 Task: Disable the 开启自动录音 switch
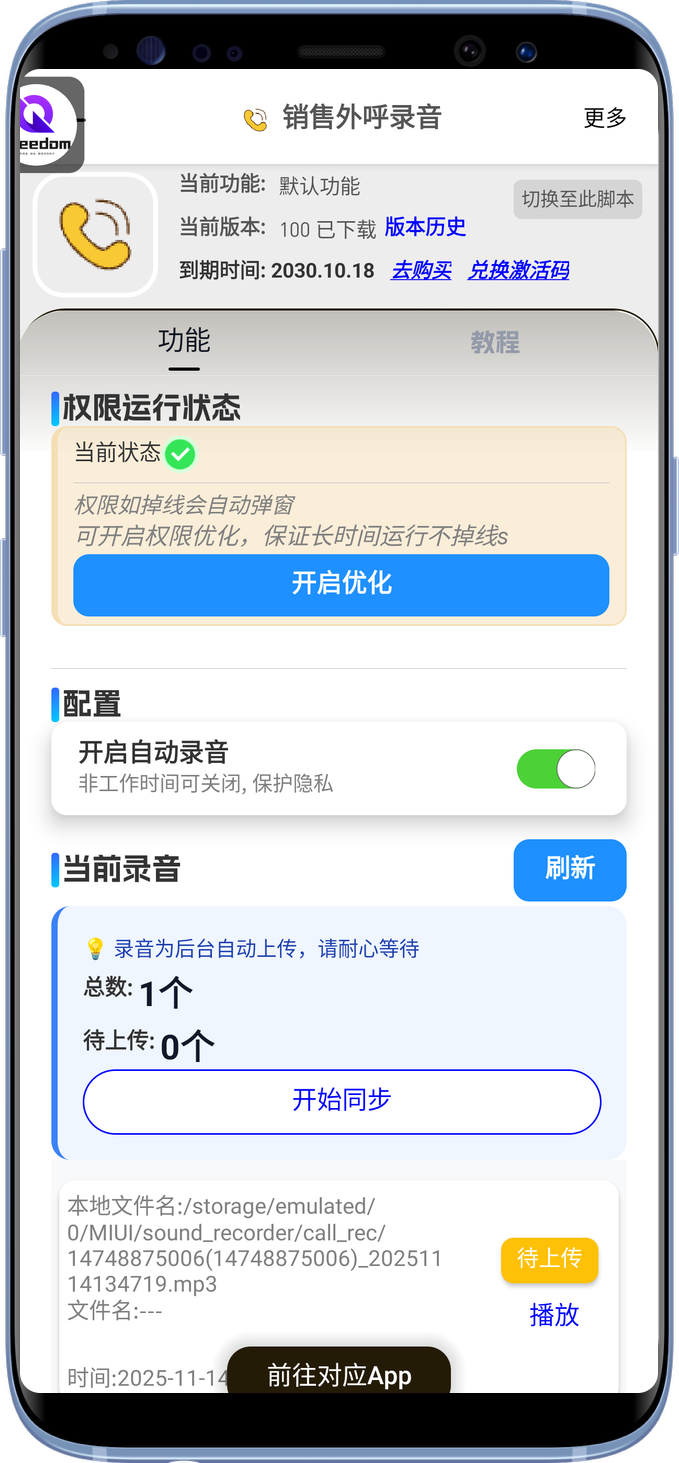(x=556, y=769)
